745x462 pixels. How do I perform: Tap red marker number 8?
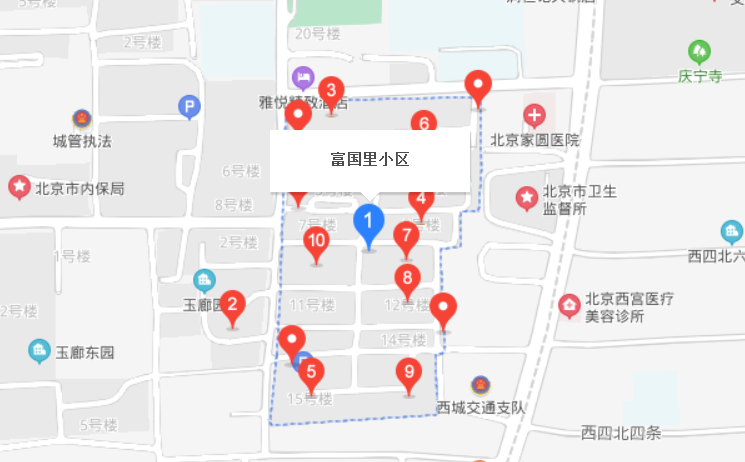coord(406,279)
